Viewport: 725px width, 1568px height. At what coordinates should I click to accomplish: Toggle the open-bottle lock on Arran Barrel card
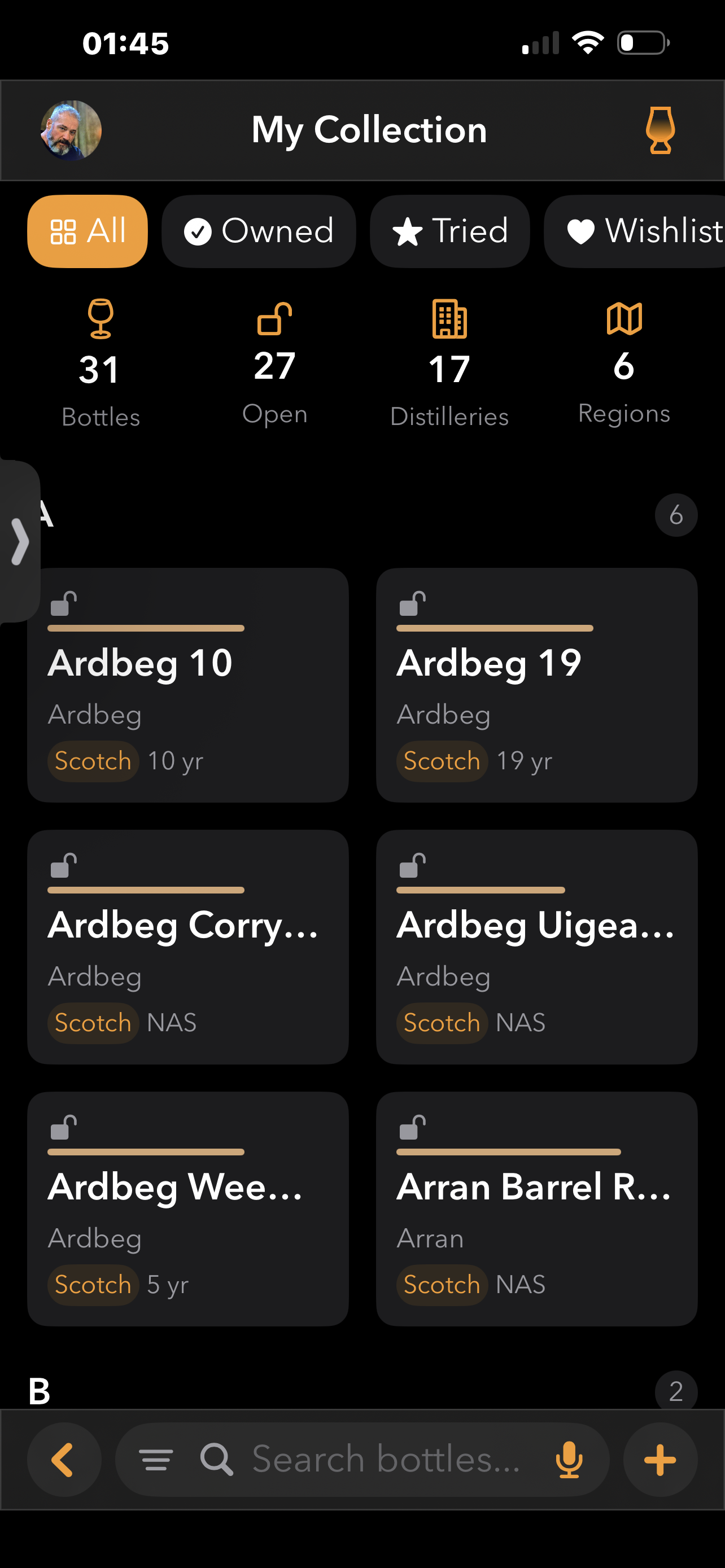(413, 1127)
